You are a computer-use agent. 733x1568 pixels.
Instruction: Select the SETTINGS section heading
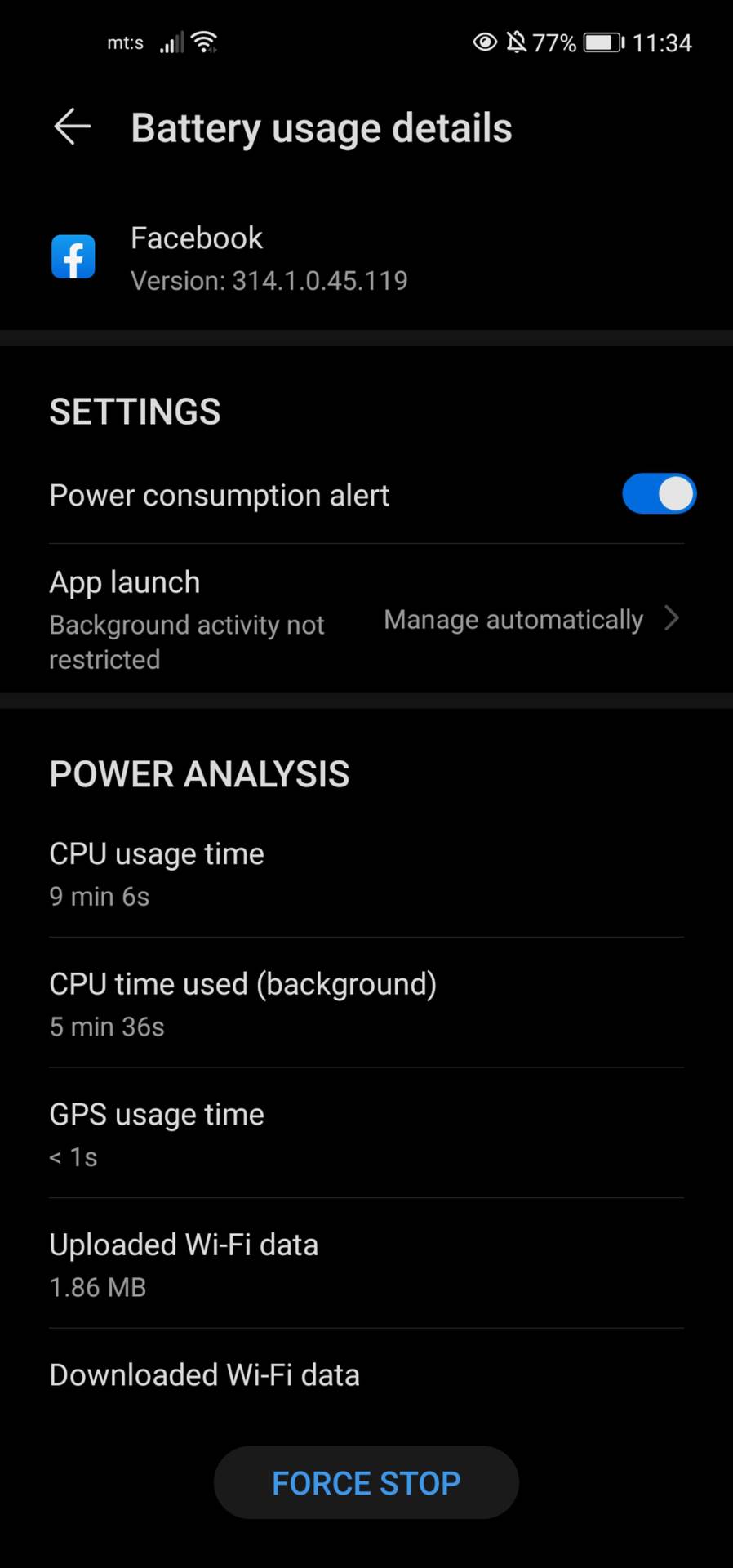(134, 411)
